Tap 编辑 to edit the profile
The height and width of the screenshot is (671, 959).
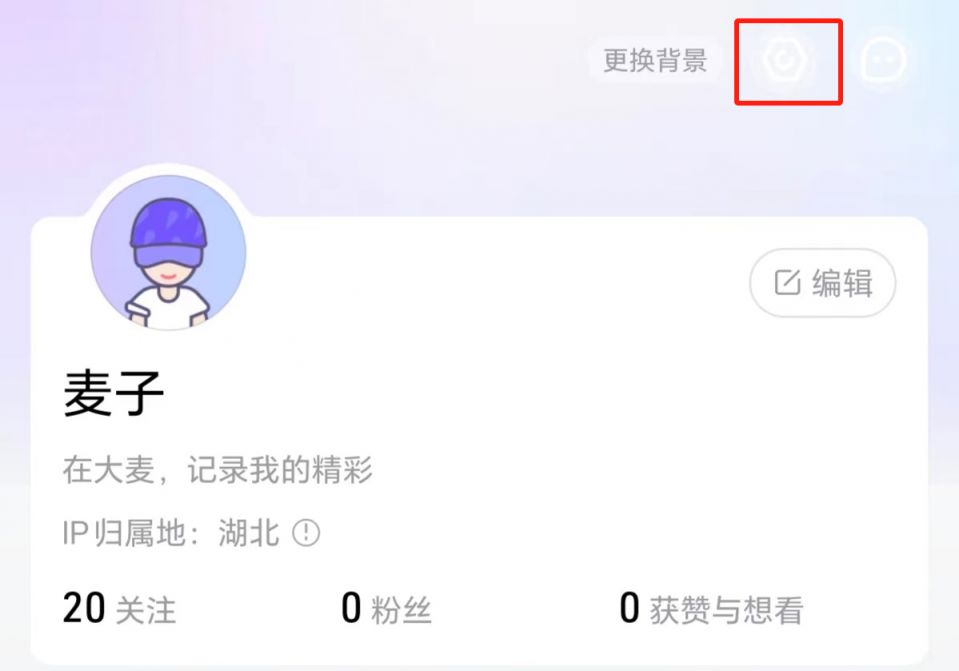(823, 283)
